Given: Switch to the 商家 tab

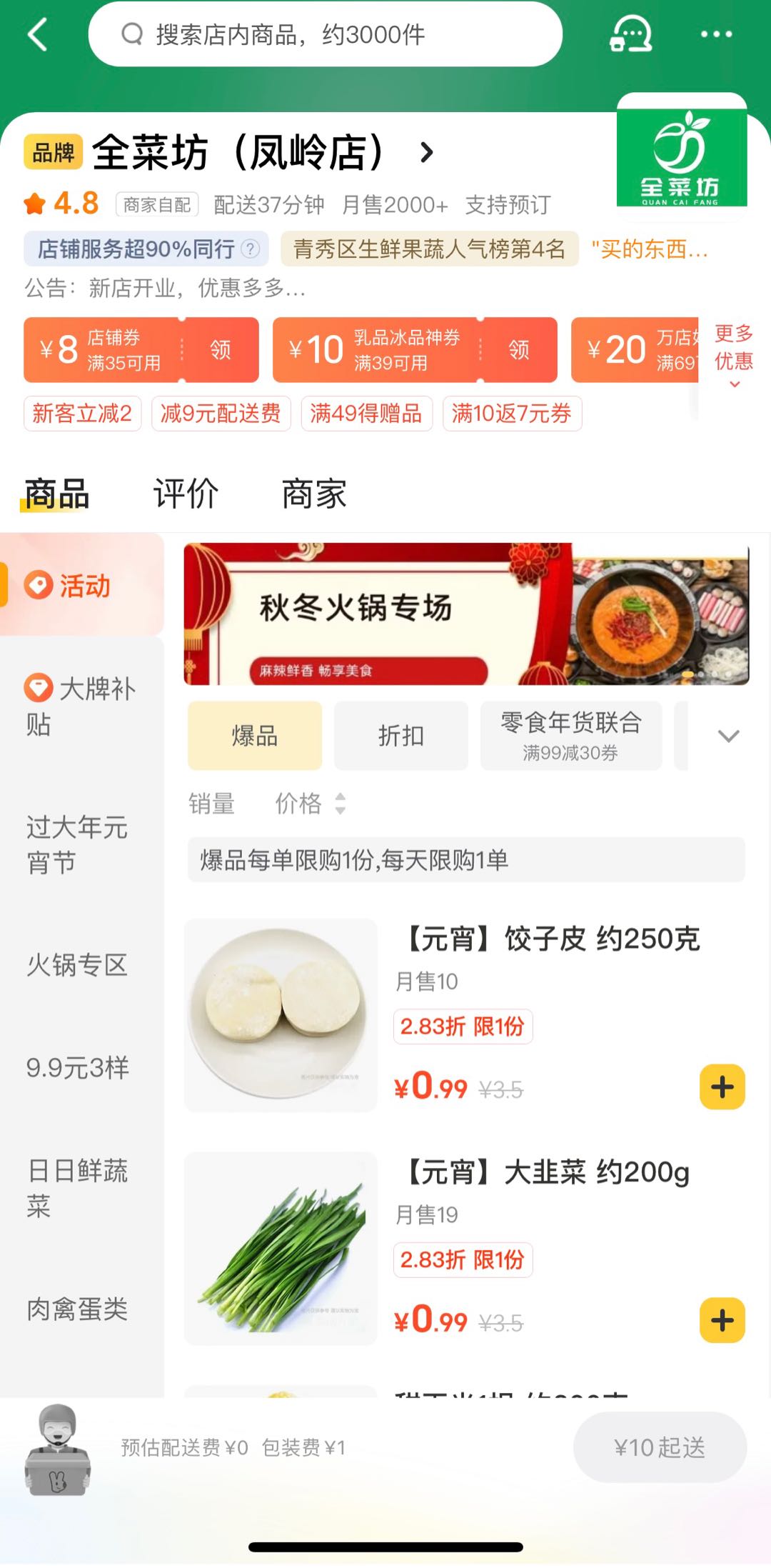Looking at the screenshot, I should [x=314, y=494].
